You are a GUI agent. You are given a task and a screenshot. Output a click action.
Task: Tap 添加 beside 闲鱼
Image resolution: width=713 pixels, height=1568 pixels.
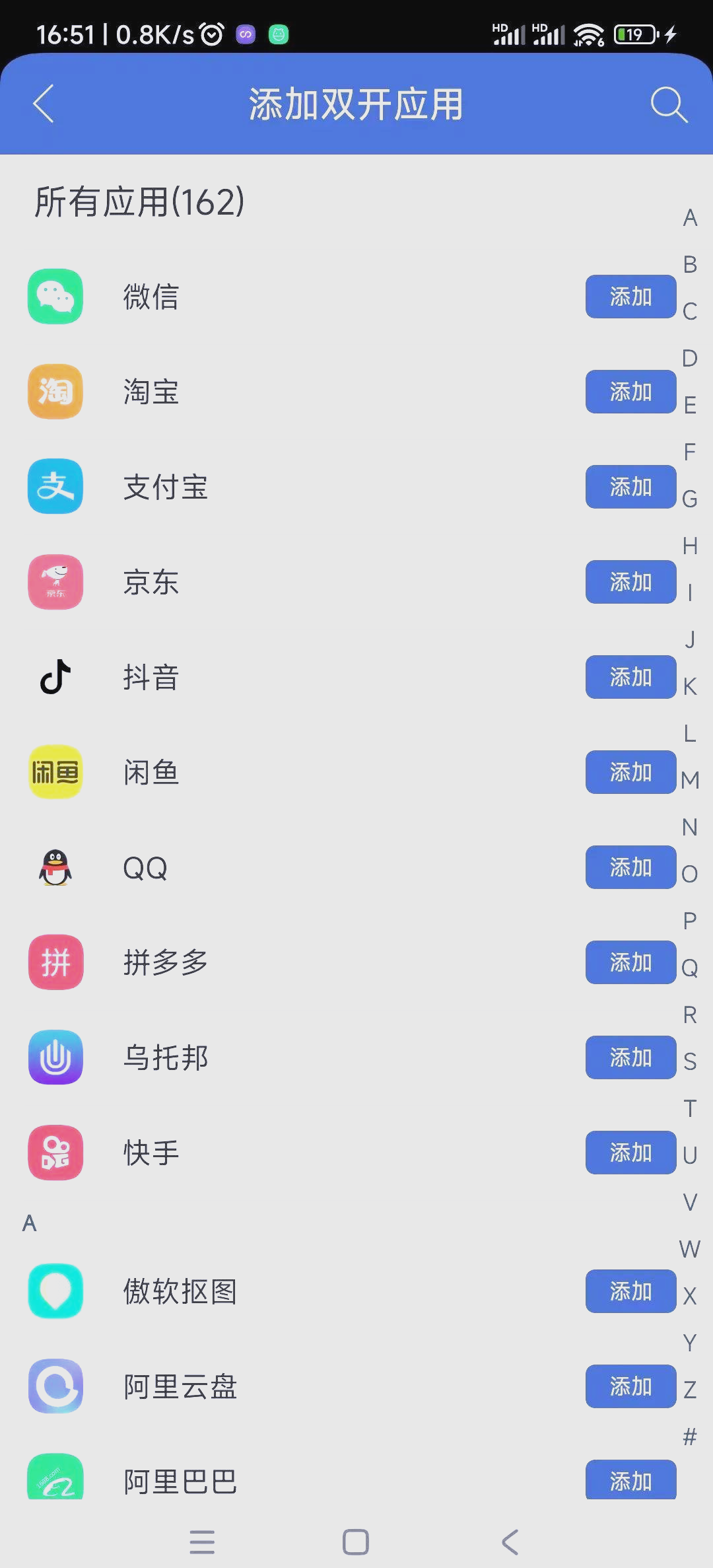[630, 772]
